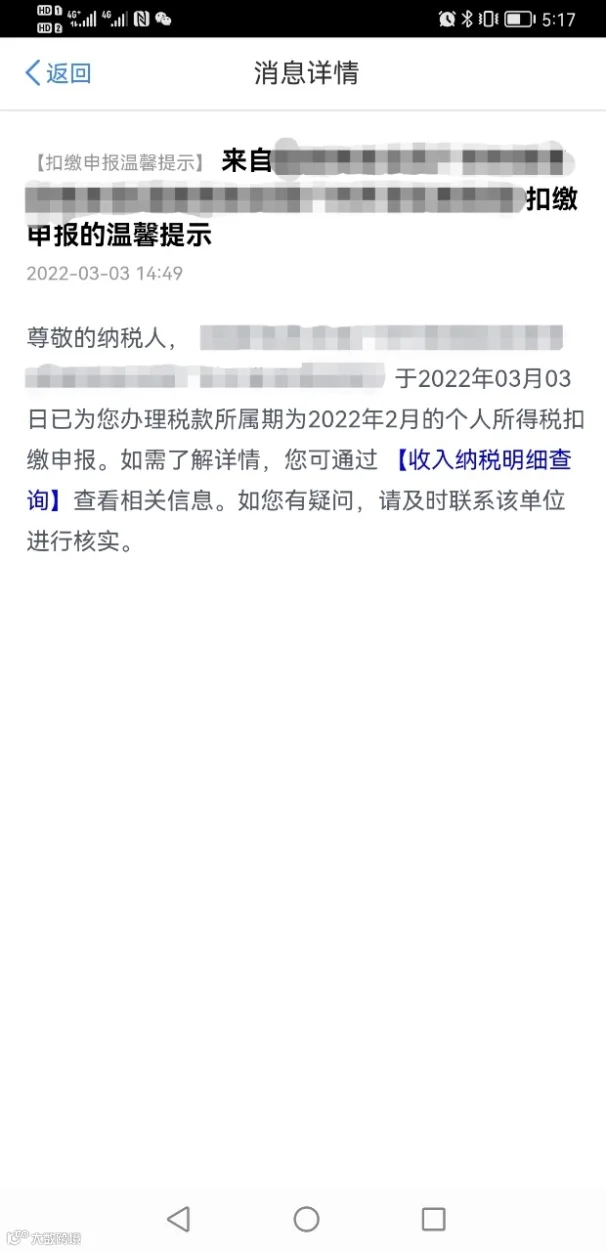
Task: Tap the system home button
Action: (306, 1218)
